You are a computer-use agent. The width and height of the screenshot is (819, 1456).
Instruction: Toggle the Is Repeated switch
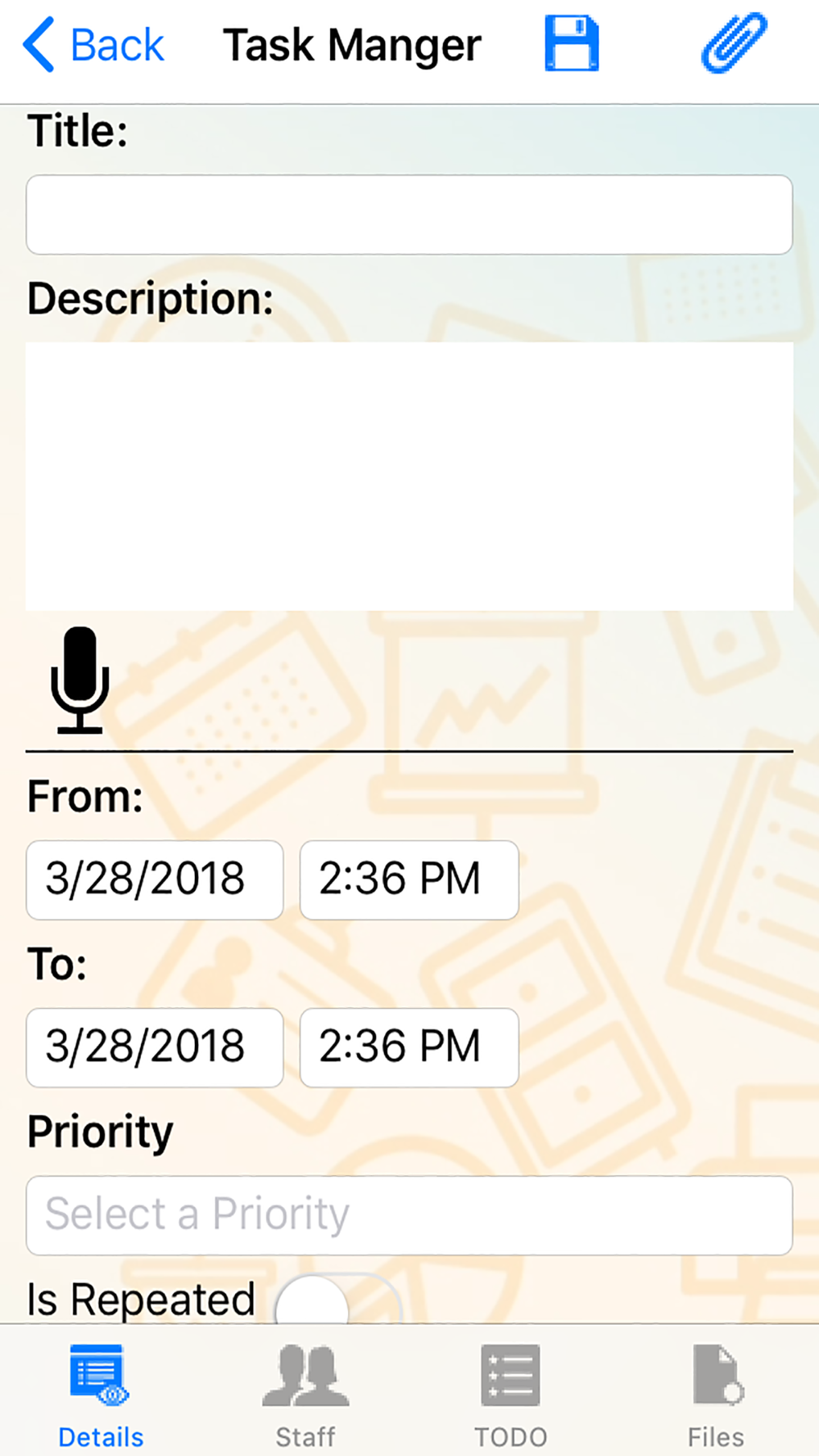[337, 1300]
